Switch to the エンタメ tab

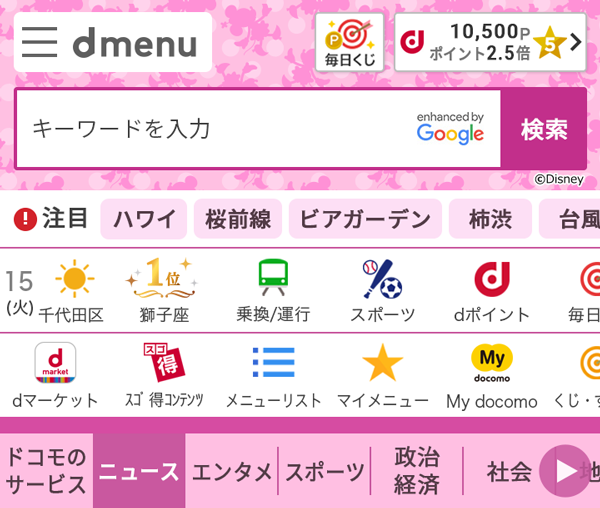pyautogui.click(x=231, y=471)
